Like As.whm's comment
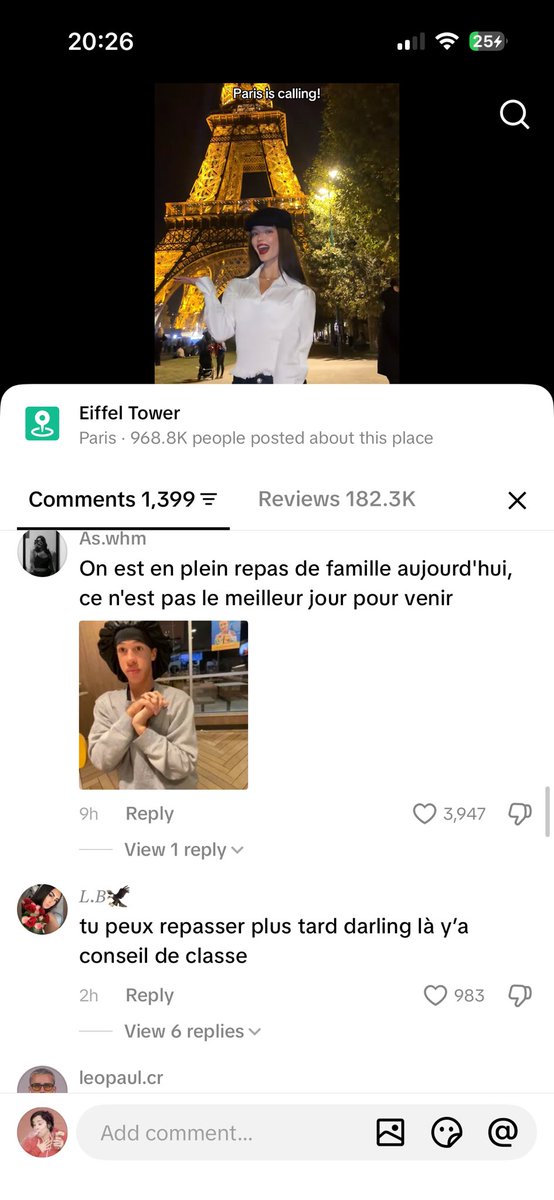This screenshot has height=1200, width=554. (x=425, y=814)
